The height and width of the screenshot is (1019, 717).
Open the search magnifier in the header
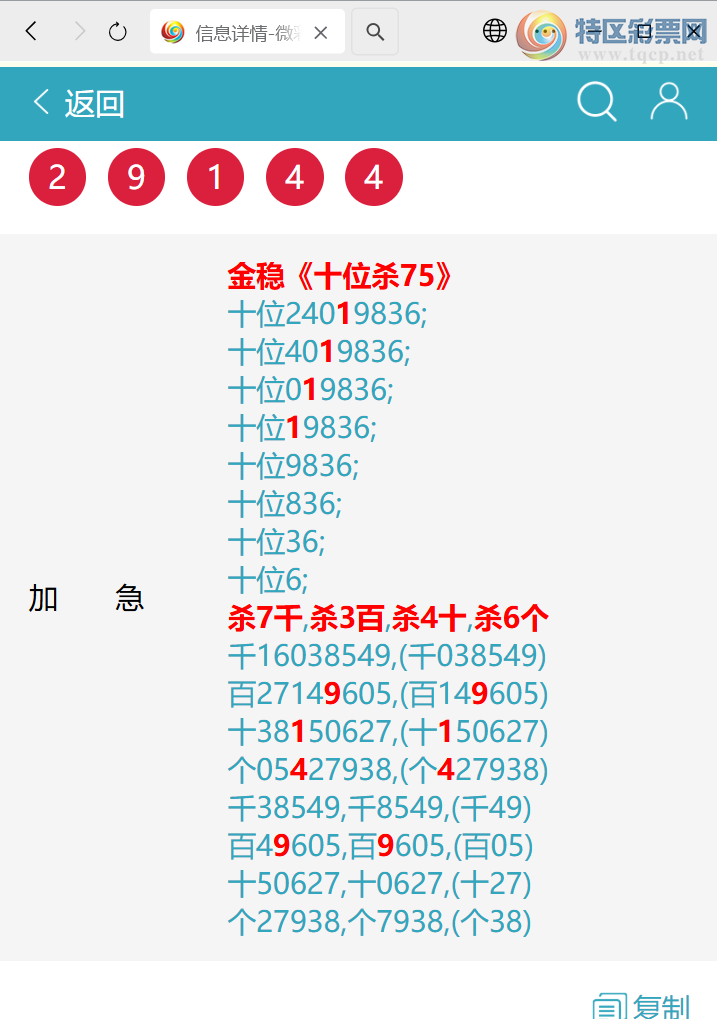pos(597,102)
